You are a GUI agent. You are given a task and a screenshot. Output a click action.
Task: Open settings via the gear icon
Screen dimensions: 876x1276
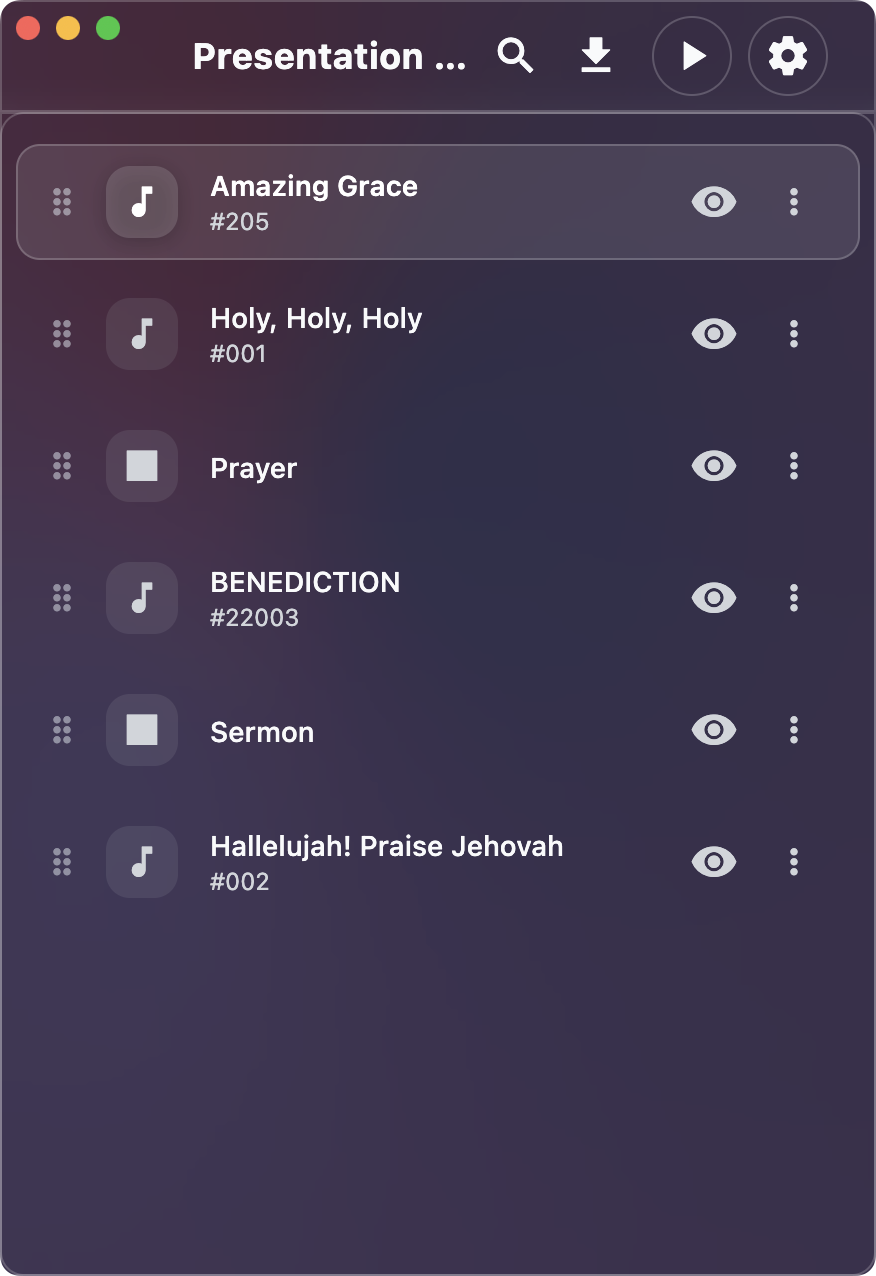[x=788, y=57]
